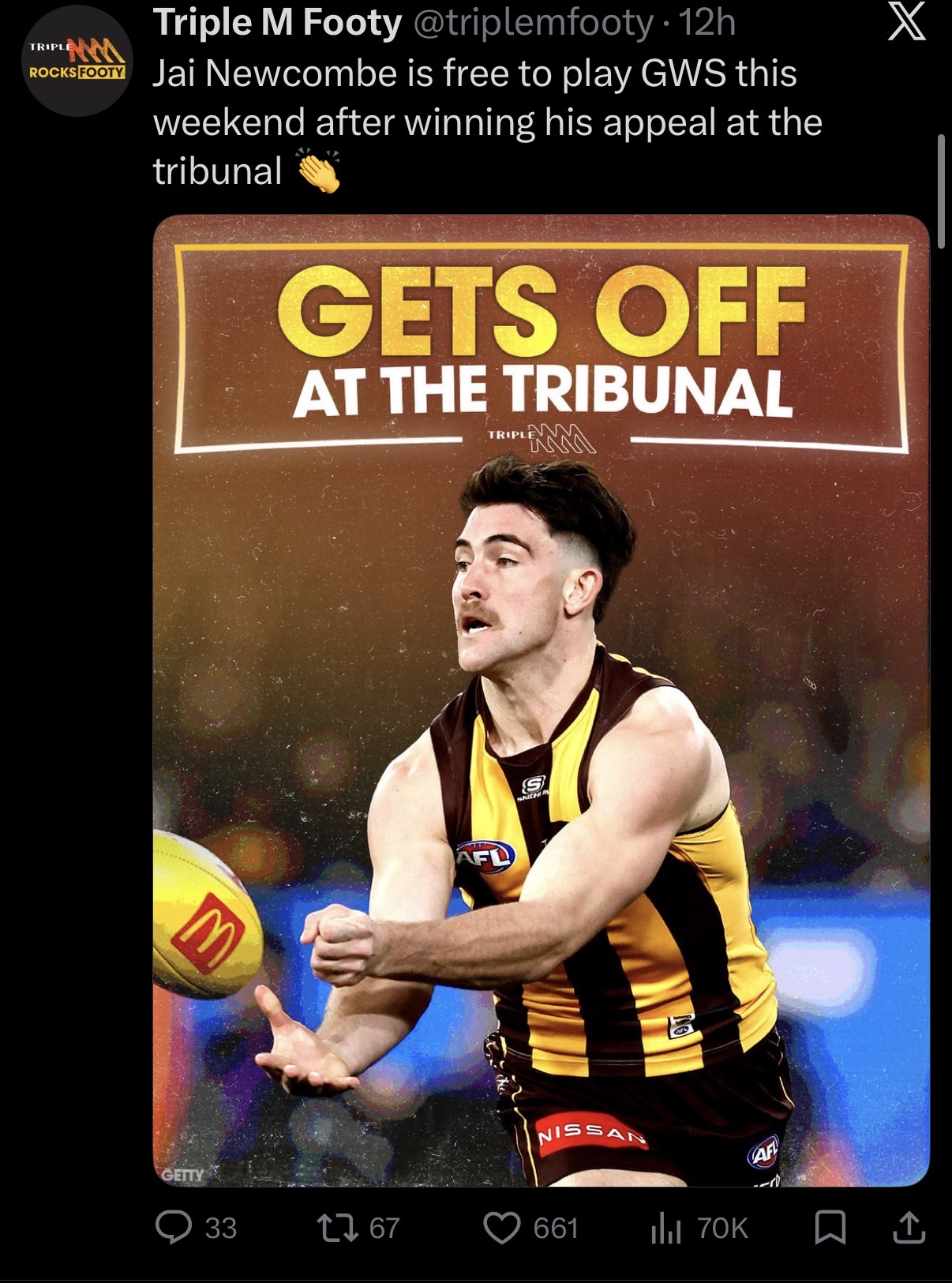952x1283 pixels.
Task: Open the X logo icon on the post
Action: pyautogui.click(x=906, y=23)
